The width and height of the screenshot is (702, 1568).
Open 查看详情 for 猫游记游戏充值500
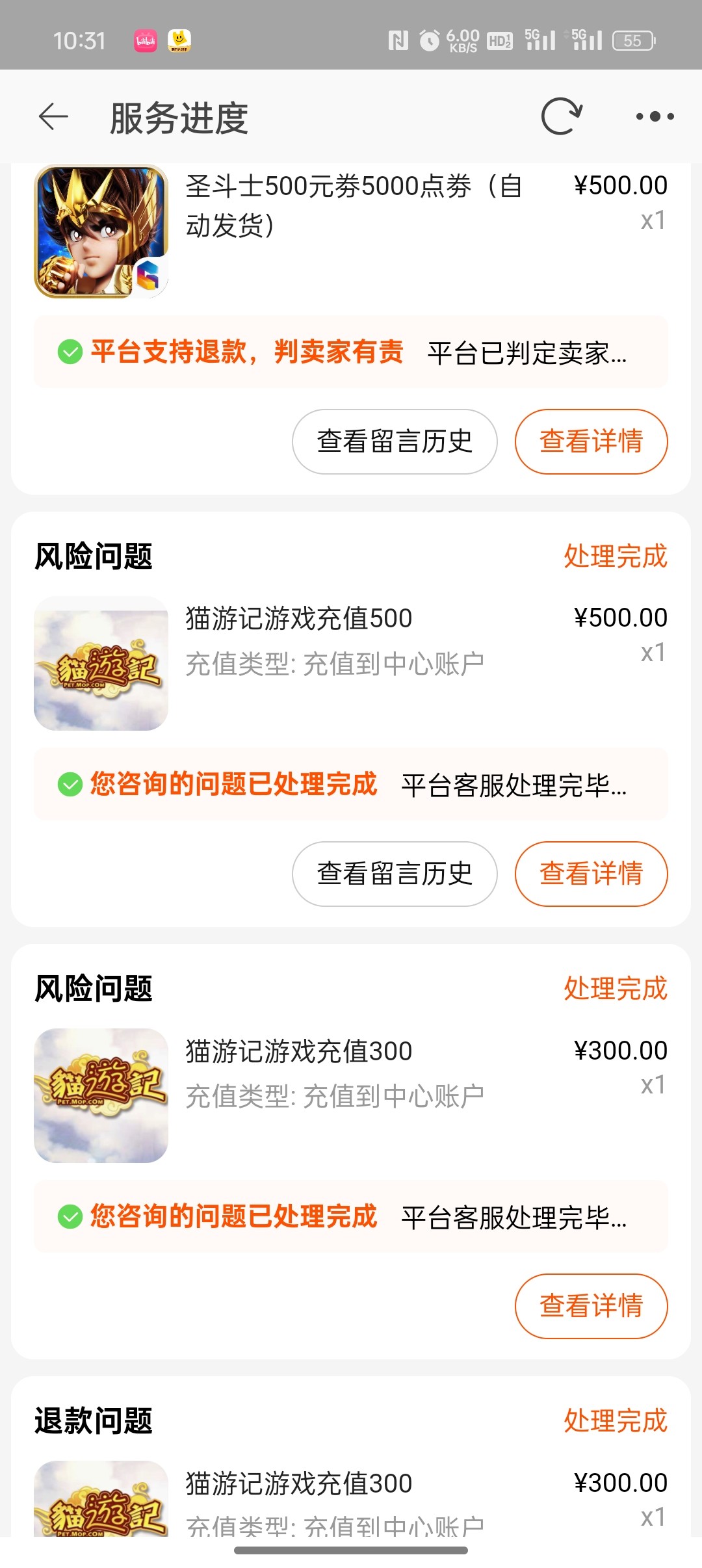[x=591, y=874]
